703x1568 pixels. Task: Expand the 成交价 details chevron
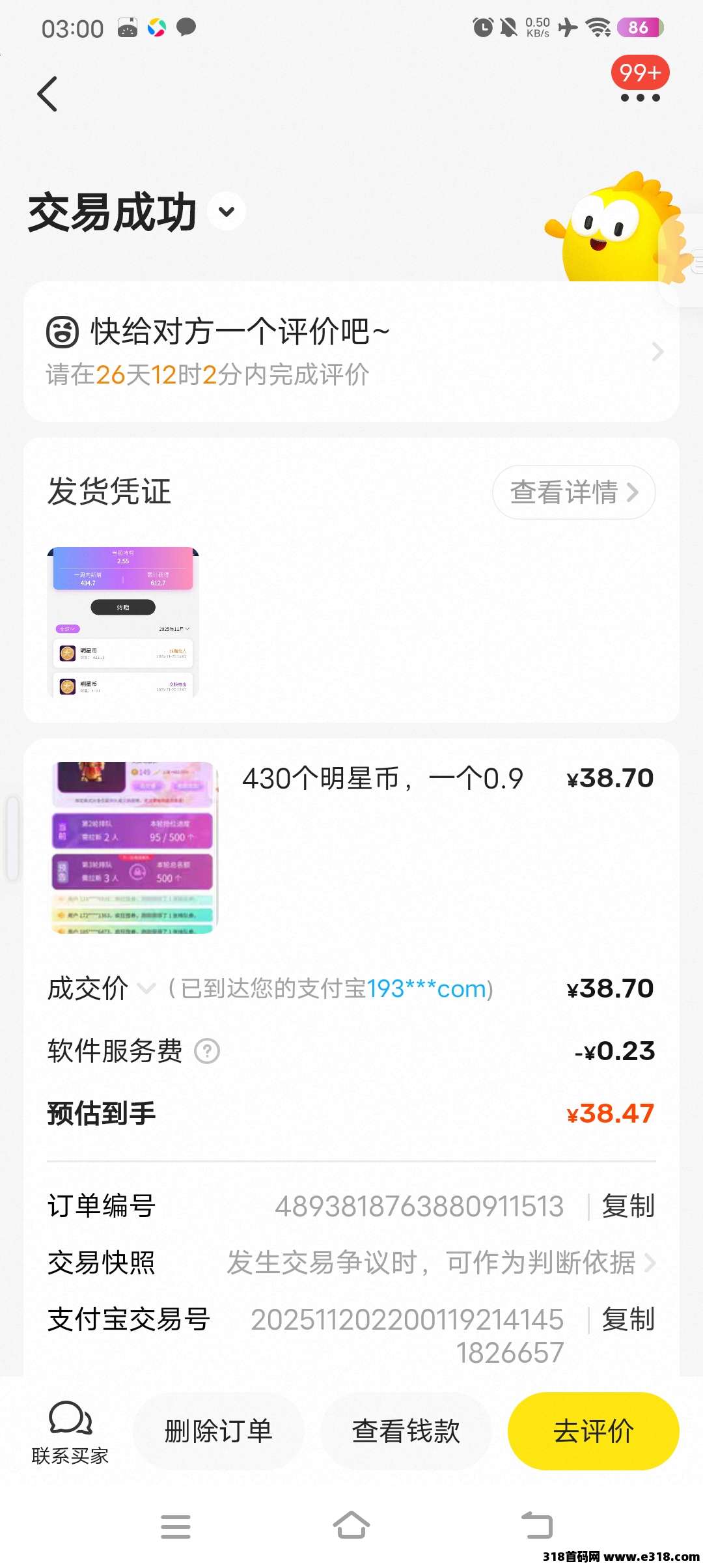tap(146, 988)
